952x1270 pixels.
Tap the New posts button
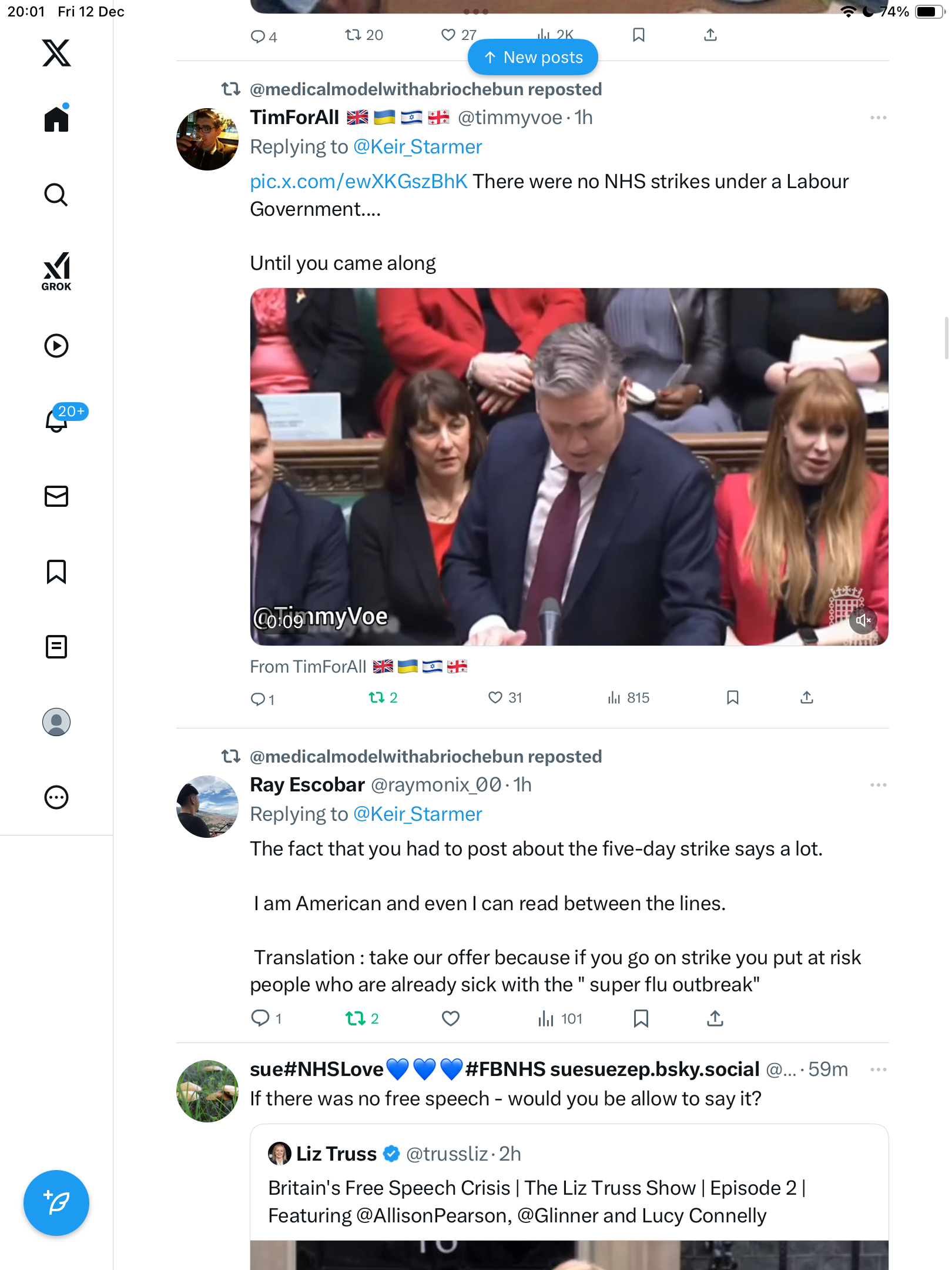(532, 57)
